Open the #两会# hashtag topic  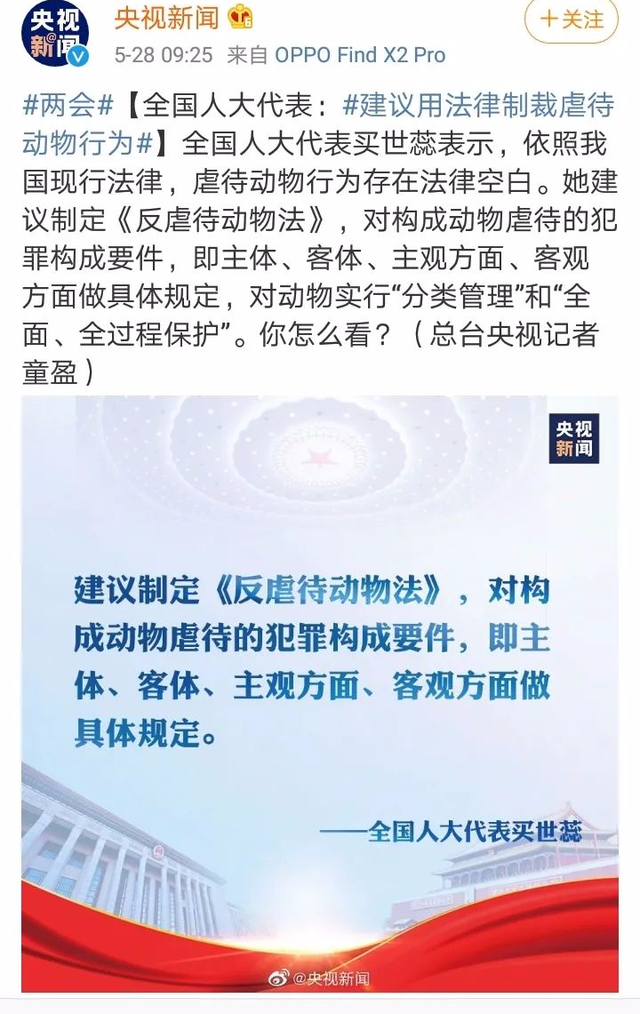67,104
